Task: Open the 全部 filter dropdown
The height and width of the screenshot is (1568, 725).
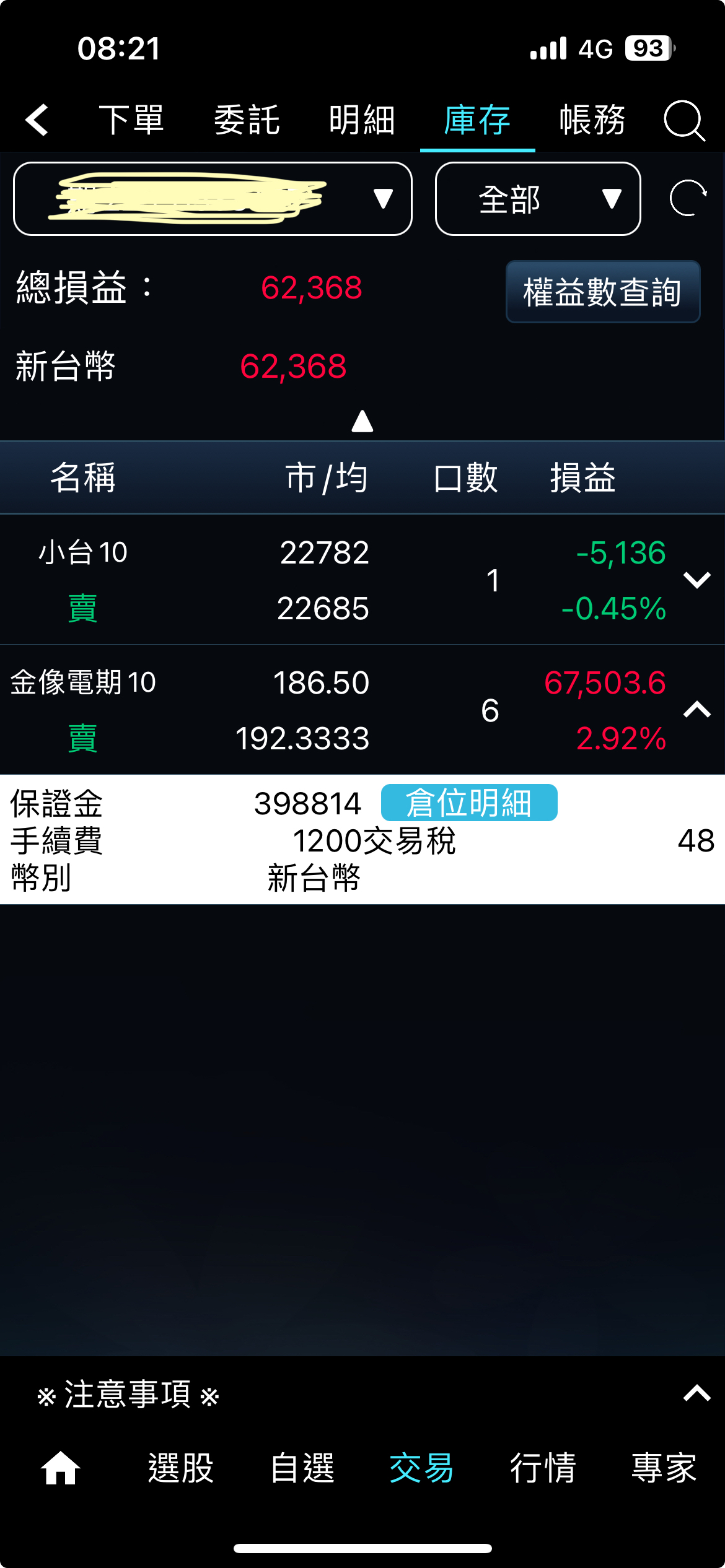Action: tap(537, 199)
